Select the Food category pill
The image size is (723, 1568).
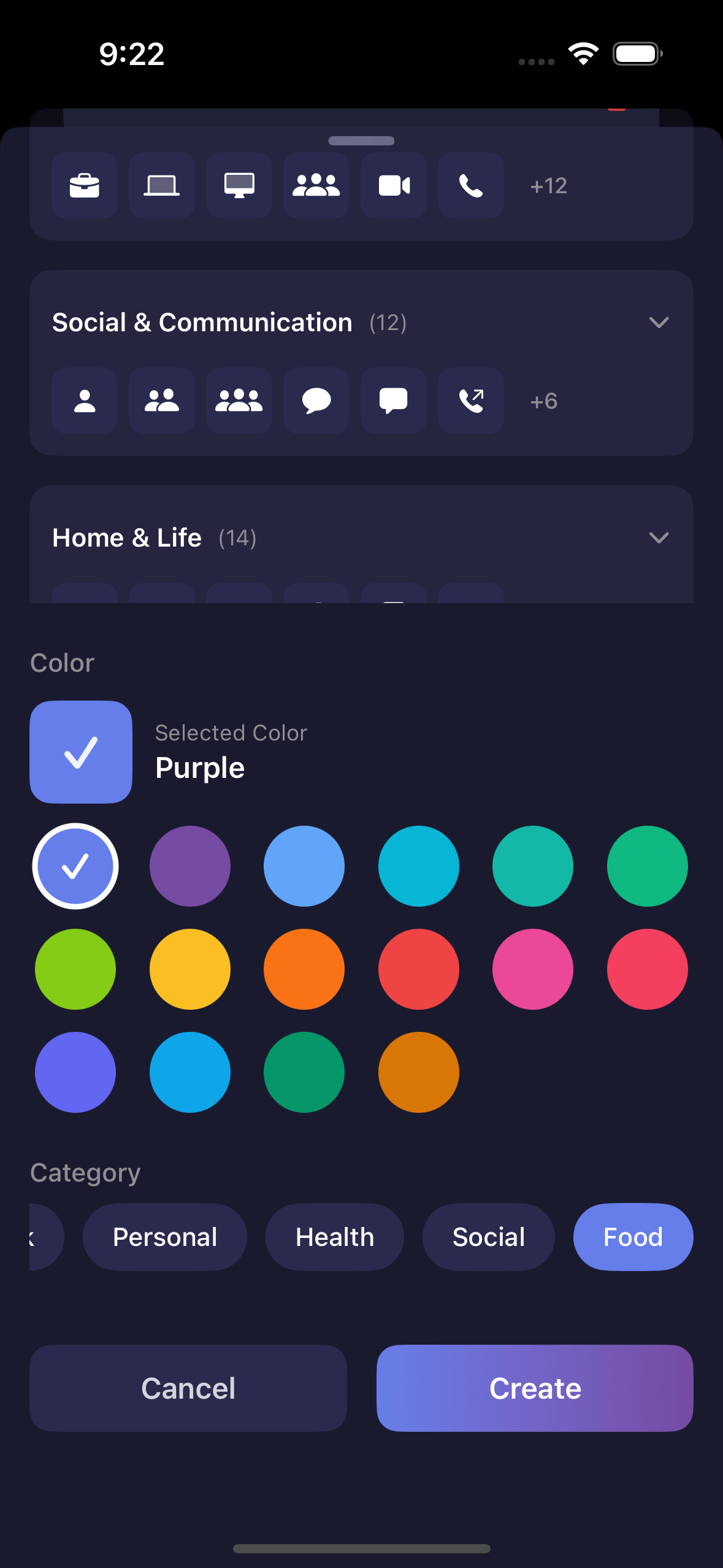pyautogui.click(x=633, y=1237)
